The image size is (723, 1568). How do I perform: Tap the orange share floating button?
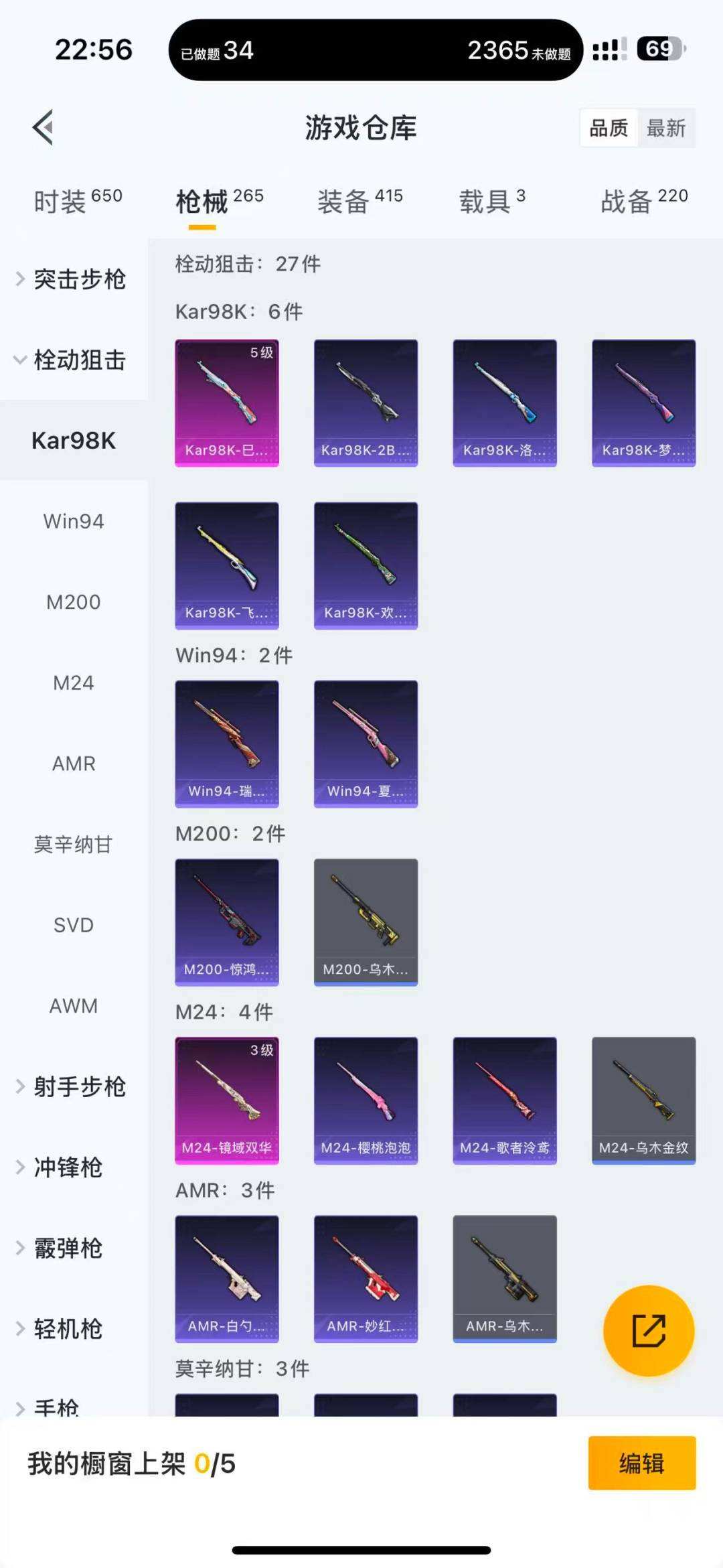(648, 1330)
